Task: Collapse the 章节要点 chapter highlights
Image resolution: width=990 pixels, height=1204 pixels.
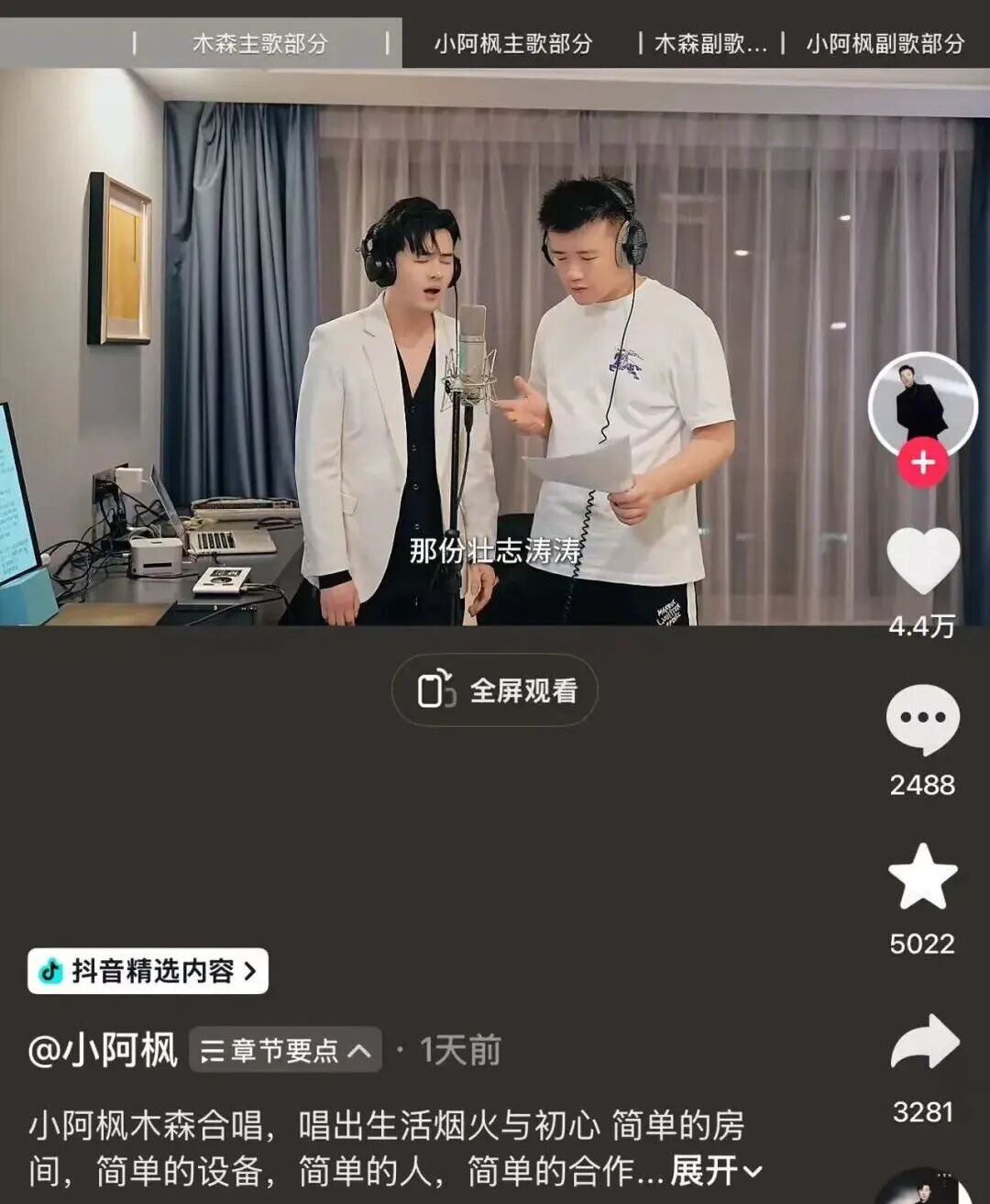Action: point(285,1050)
